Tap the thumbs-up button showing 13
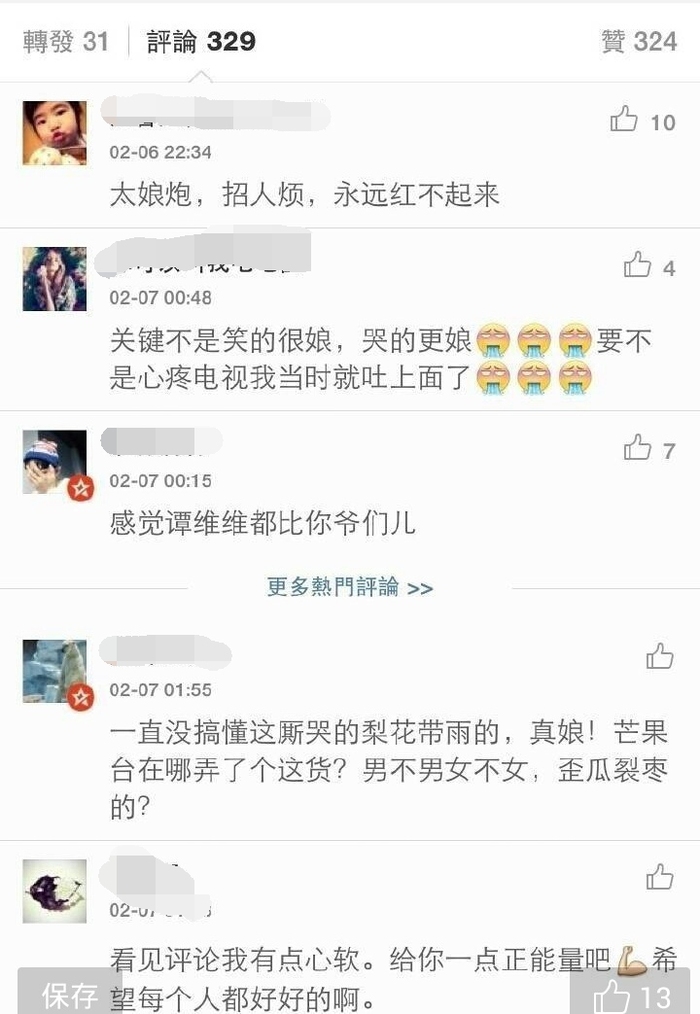Viewport: 700px width, 1014px height. 632,995
